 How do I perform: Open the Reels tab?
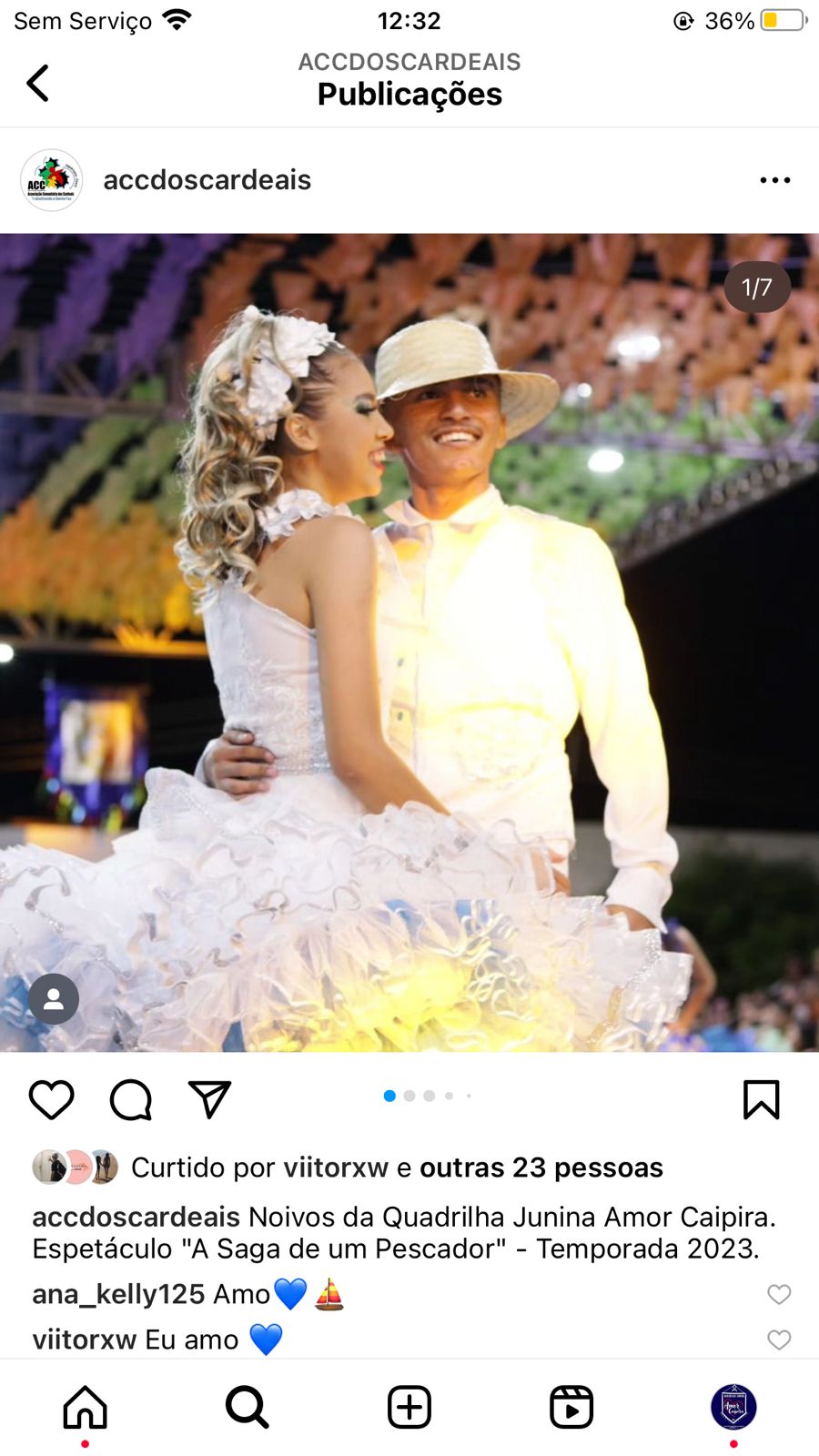click(x=571, y=1407)
